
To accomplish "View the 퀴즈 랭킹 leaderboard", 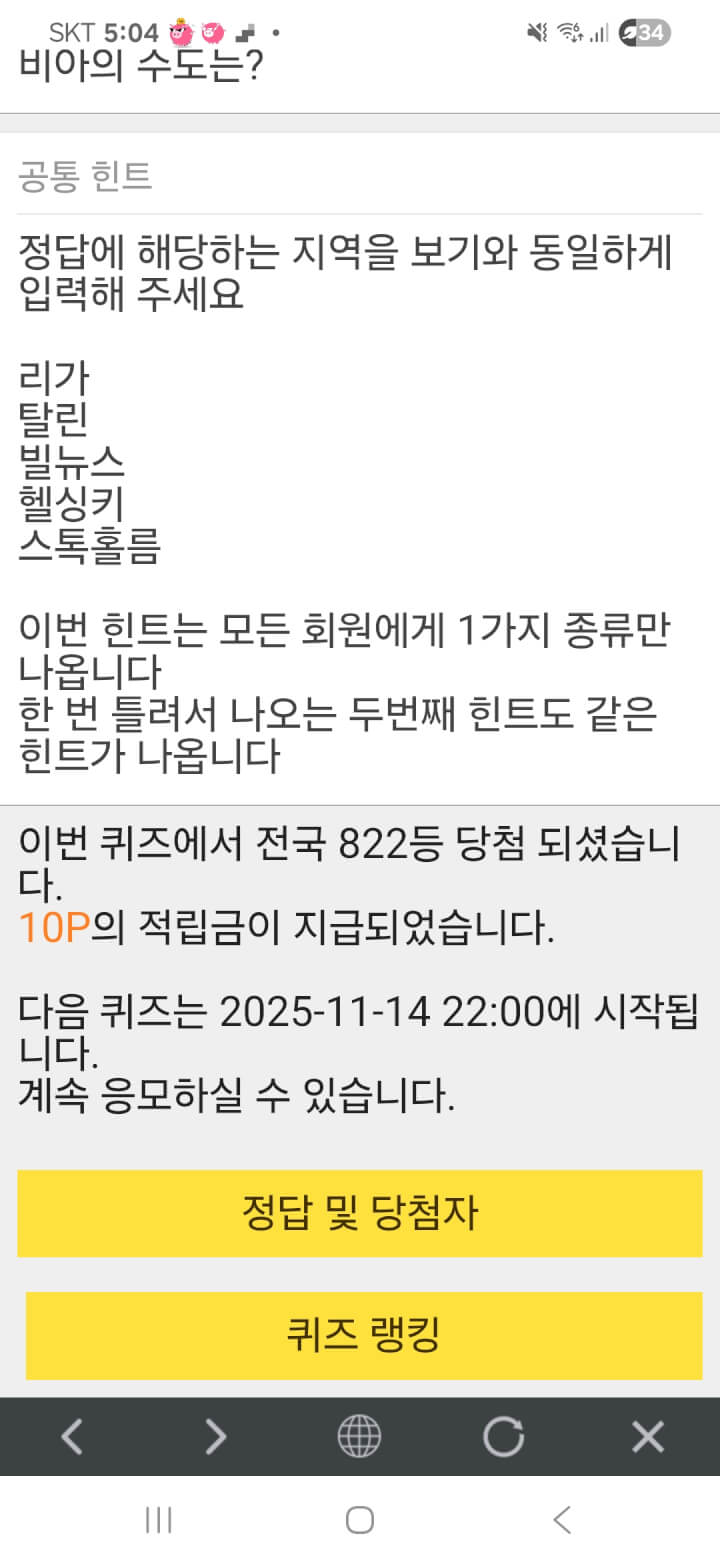I will (x=364, y=1335).
